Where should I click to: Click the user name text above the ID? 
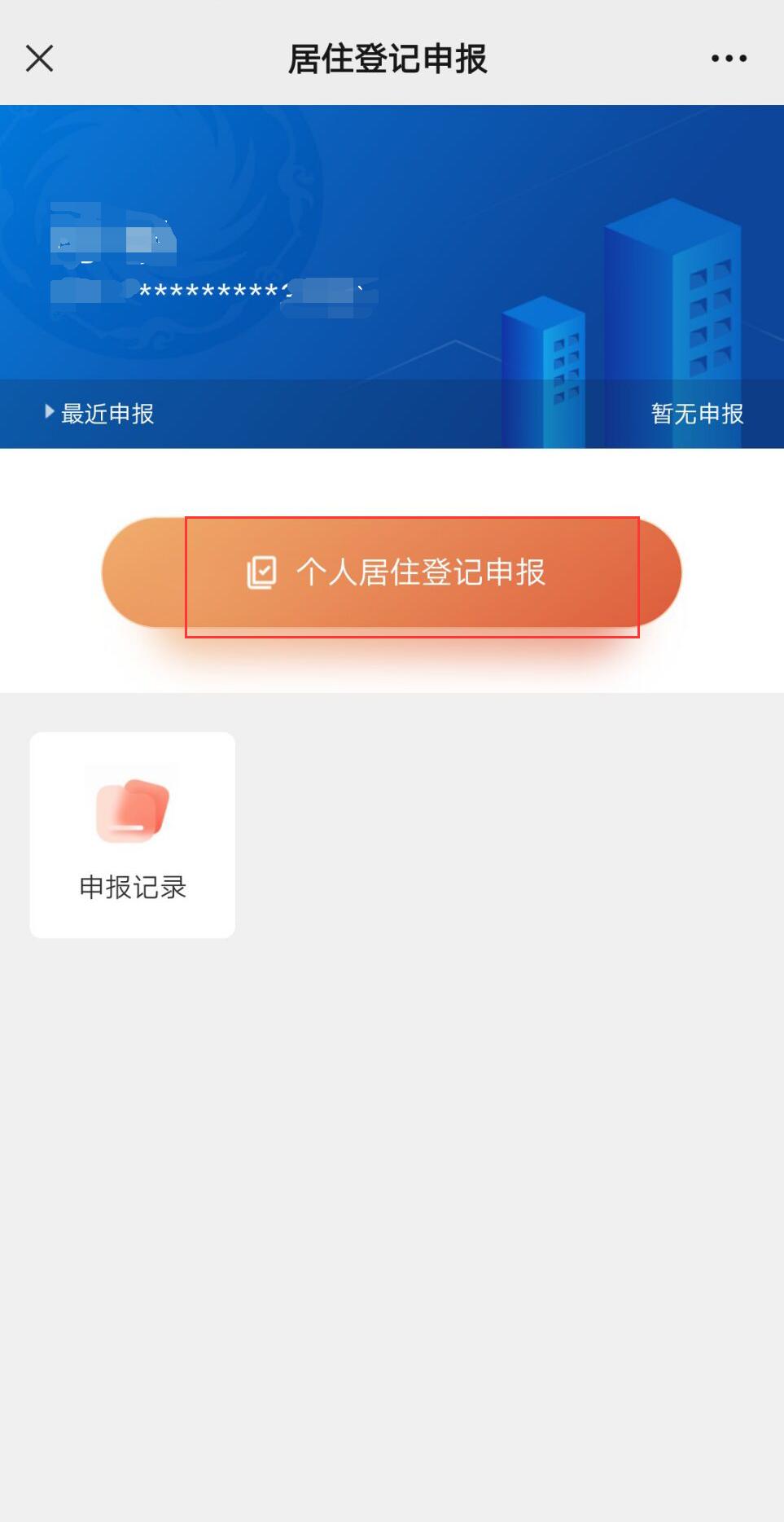[114, 236]
